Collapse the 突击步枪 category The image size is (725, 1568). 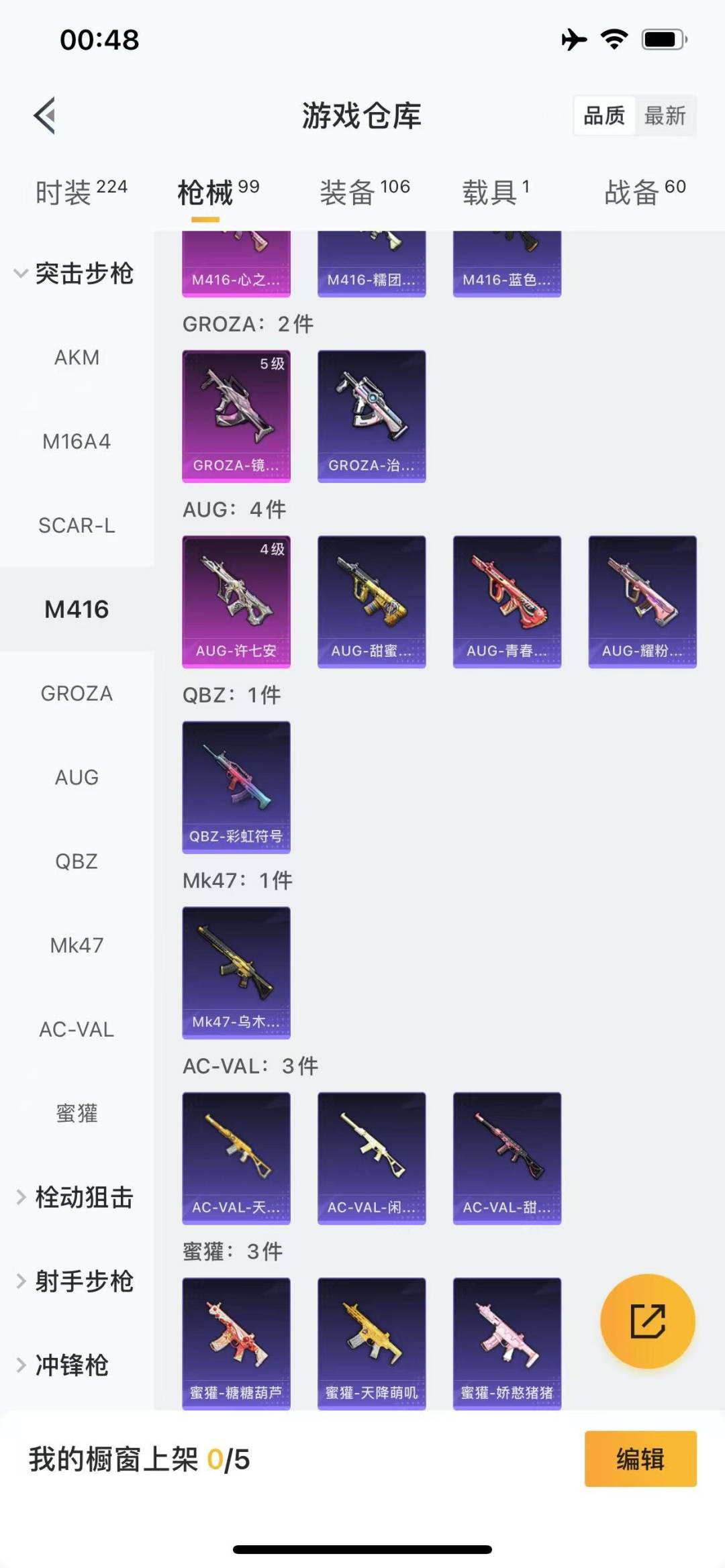point(74,274)
